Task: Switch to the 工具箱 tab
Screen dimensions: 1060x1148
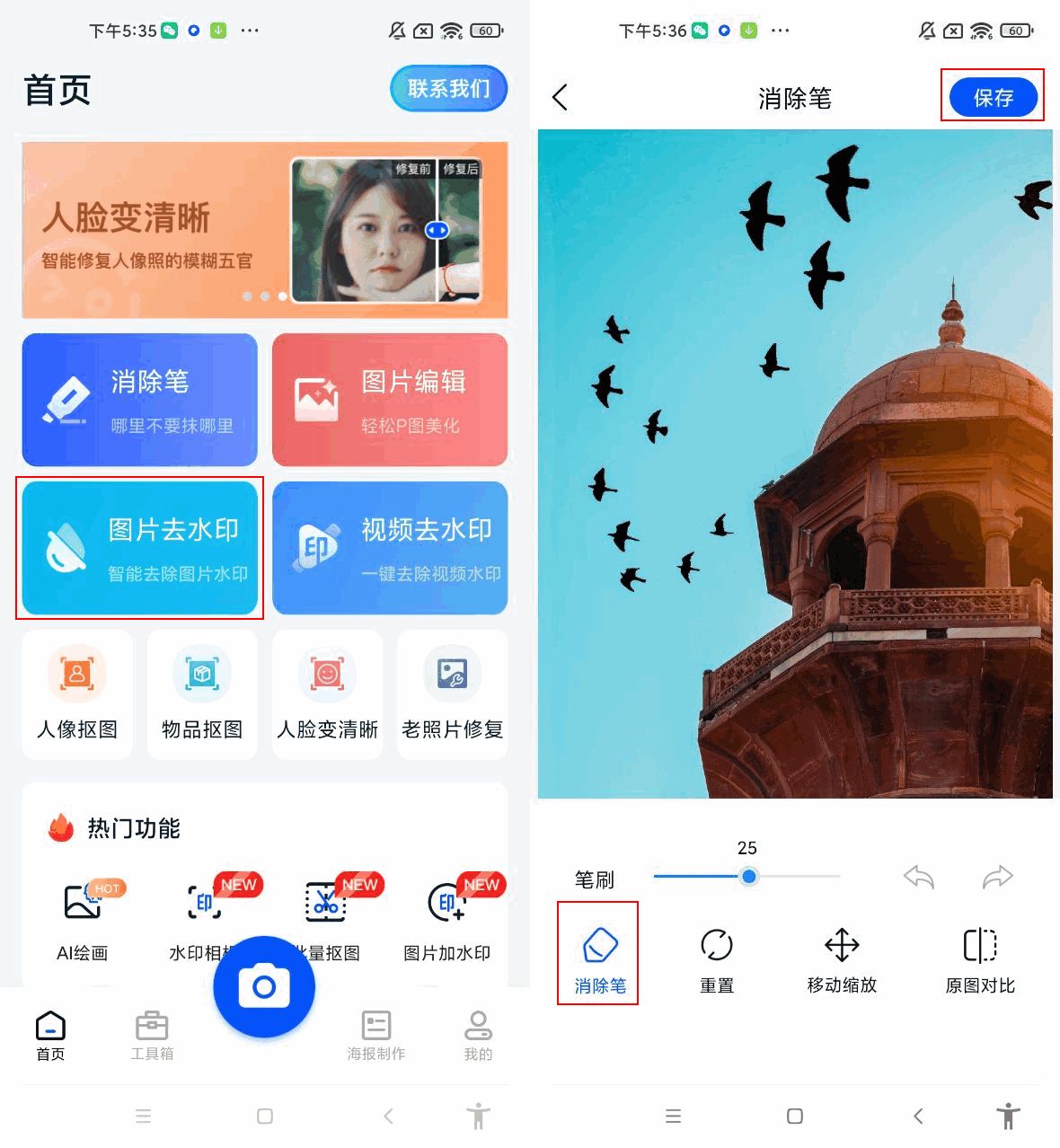Action: pyautogui.click(x=152, y=1035)
